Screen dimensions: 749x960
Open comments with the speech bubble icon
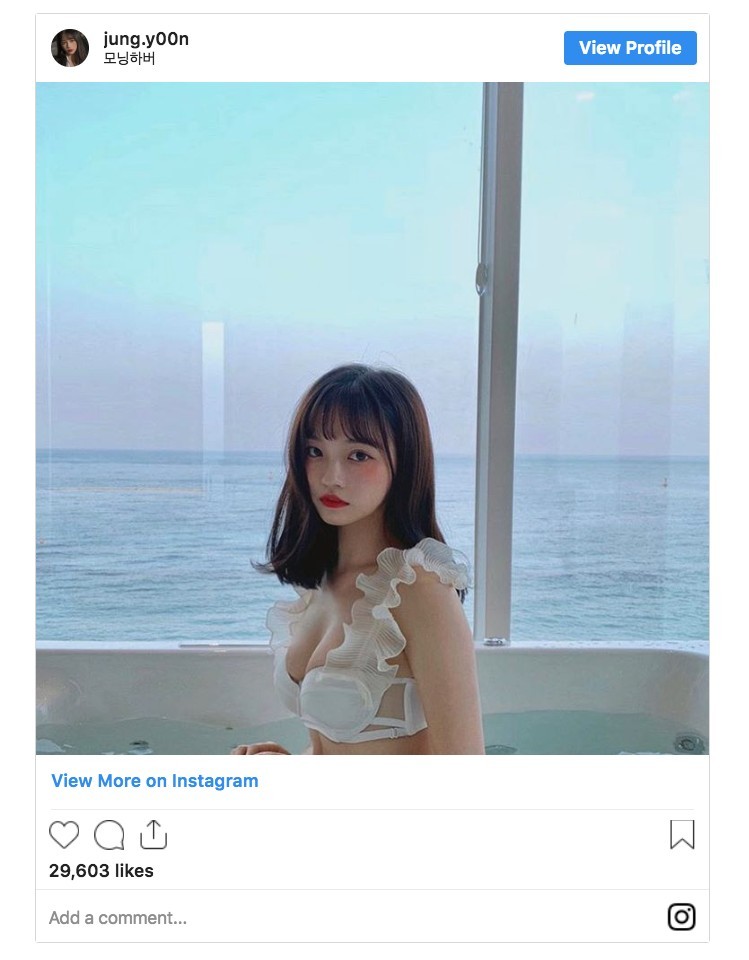point(109,835)
